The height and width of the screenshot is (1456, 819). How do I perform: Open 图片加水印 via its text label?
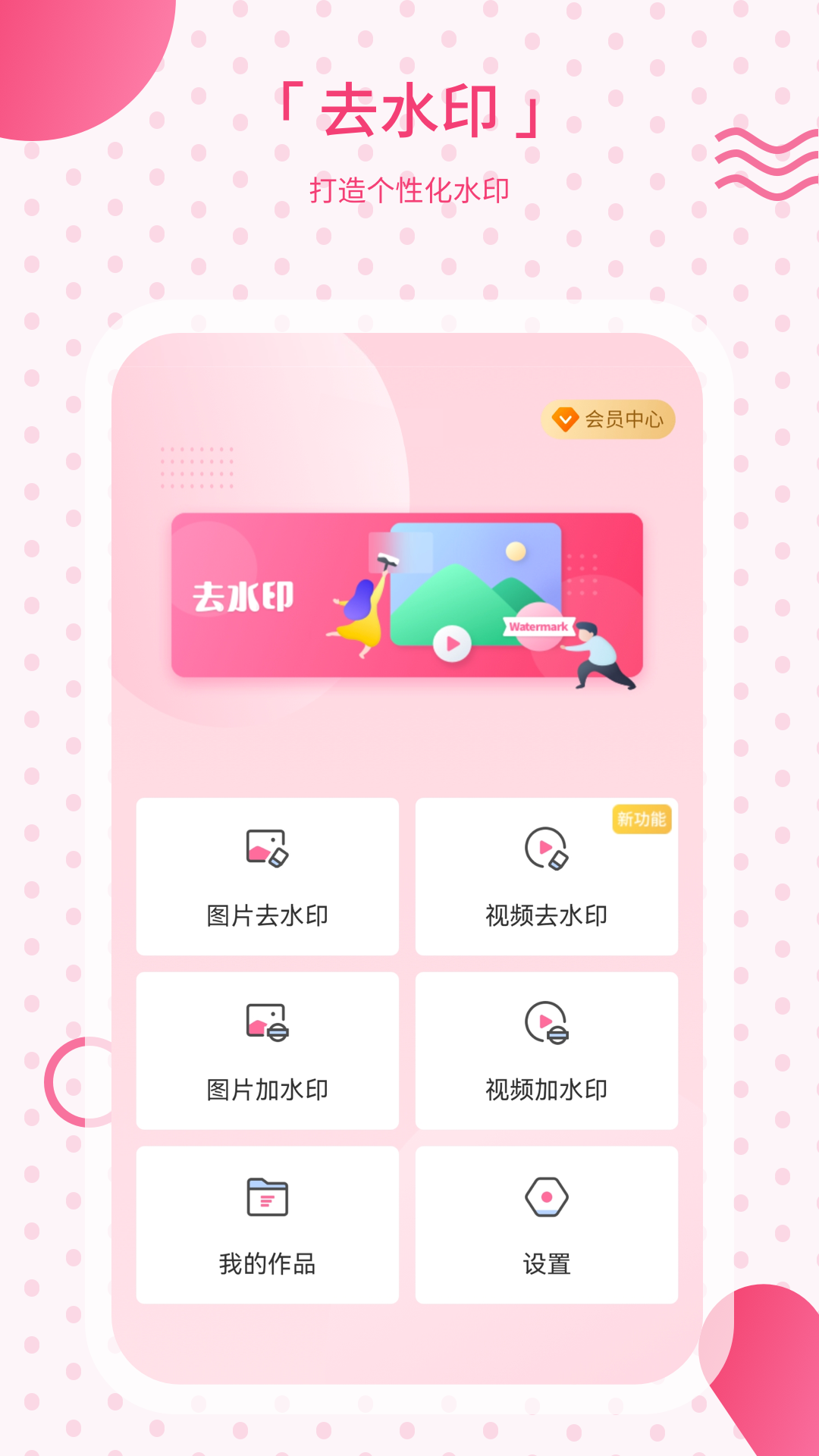[267, 1090]
